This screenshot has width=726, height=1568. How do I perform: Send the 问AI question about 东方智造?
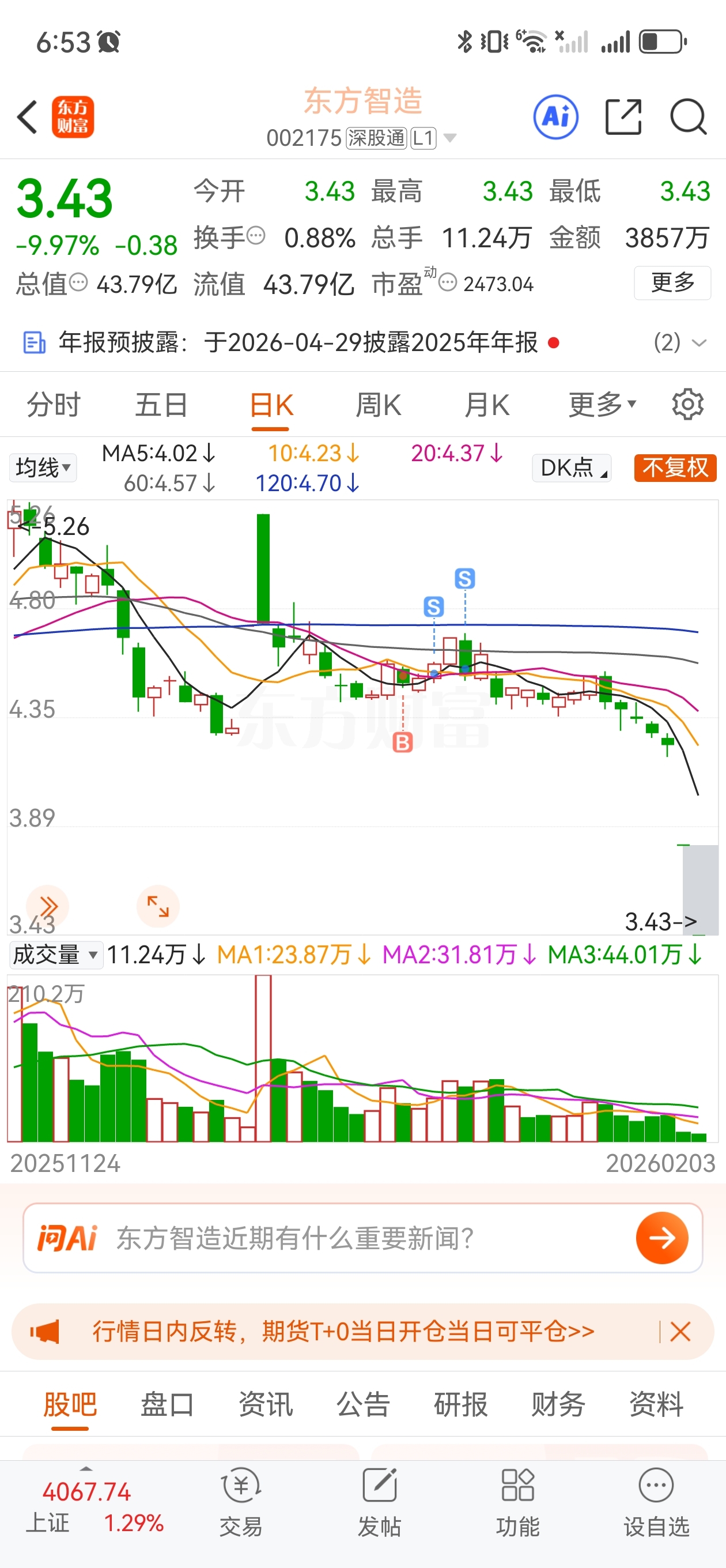tap(661, 1238)
